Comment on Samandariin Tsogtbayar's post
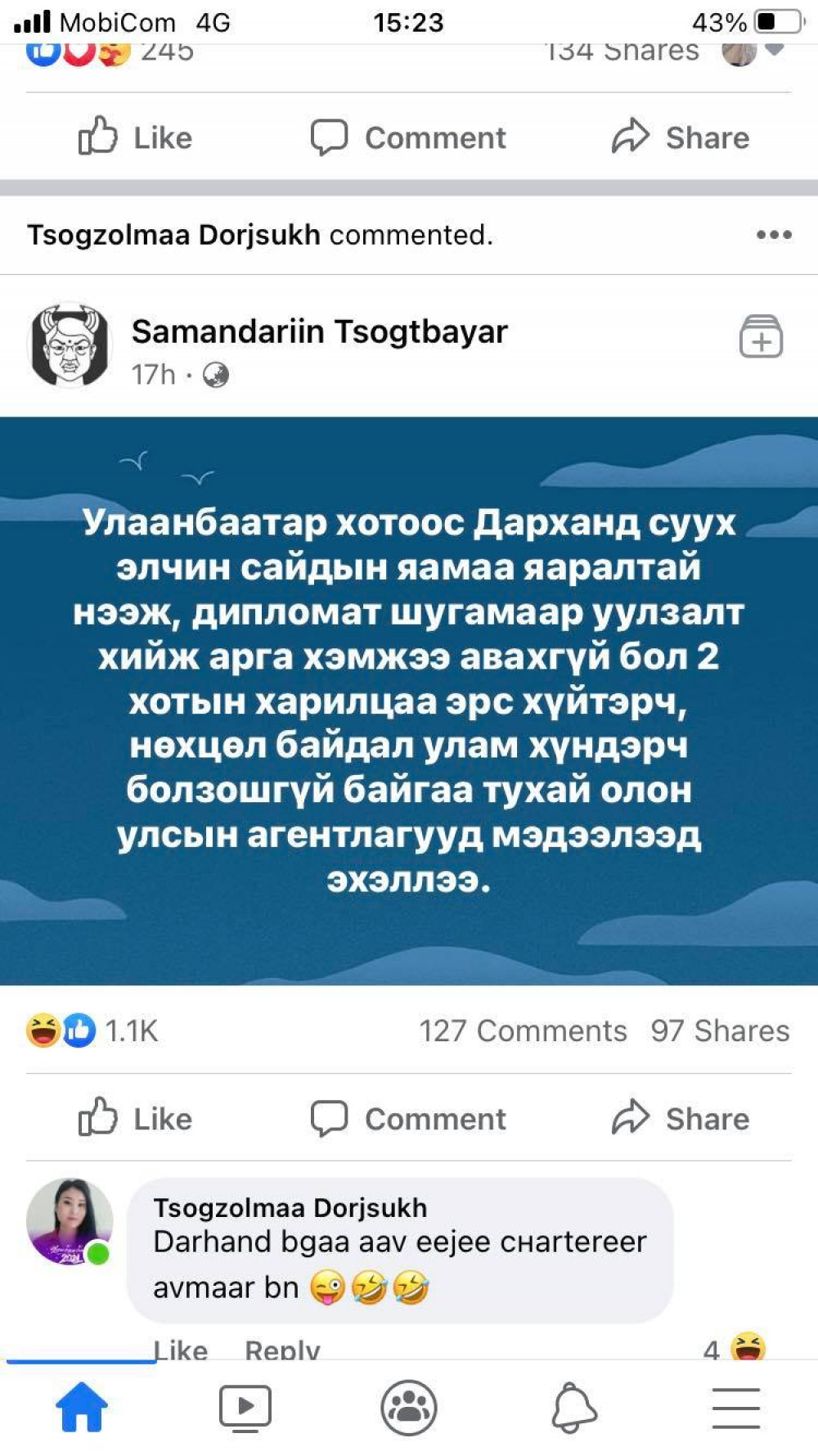 409,1118
